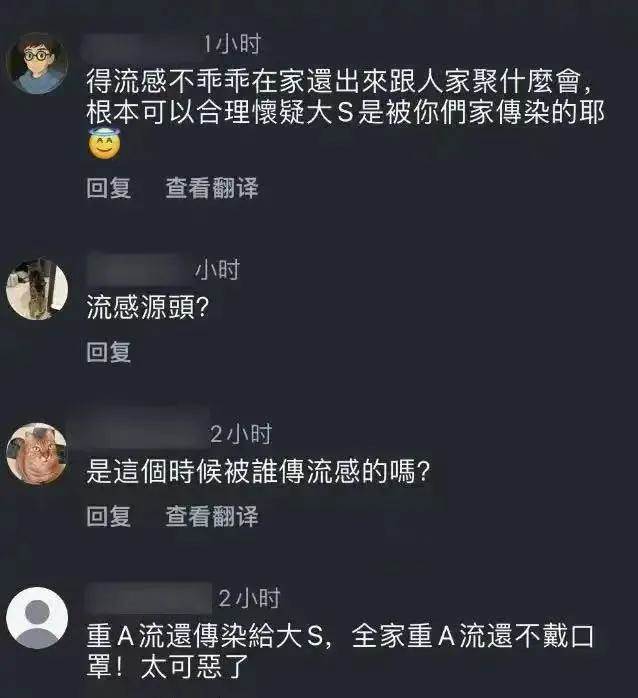The image size is (638, 698).
Task: Open the orange cat avatar's profile
Action: (x=38, y=454)
